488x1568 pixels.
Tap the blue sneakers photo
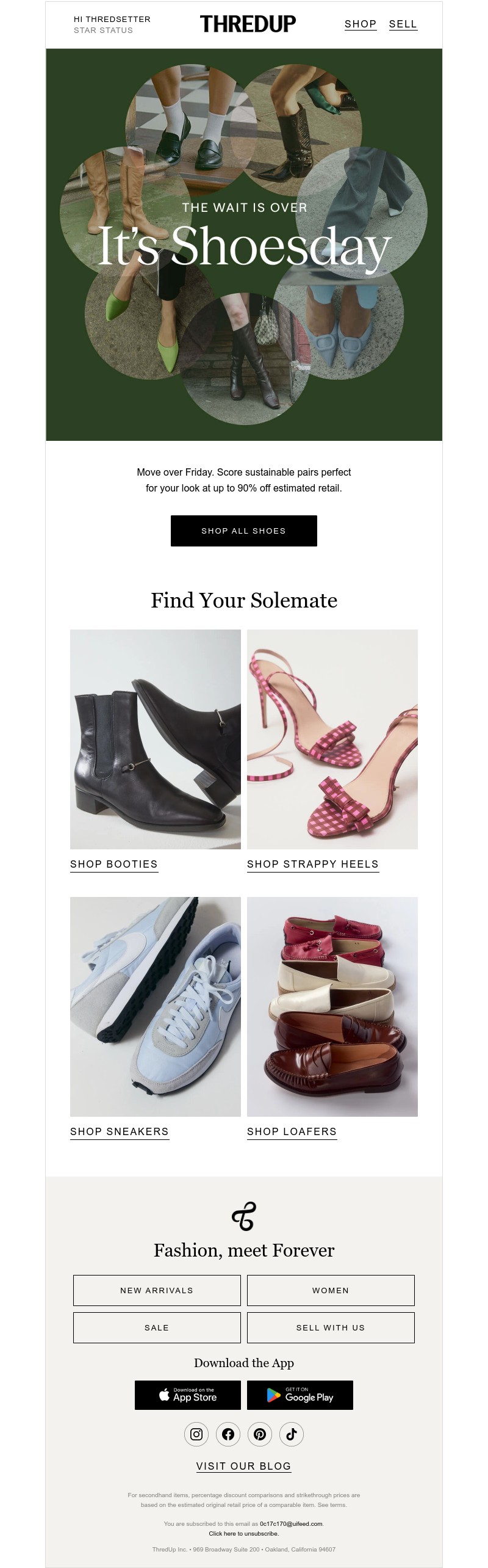(x=156, y=1006)
